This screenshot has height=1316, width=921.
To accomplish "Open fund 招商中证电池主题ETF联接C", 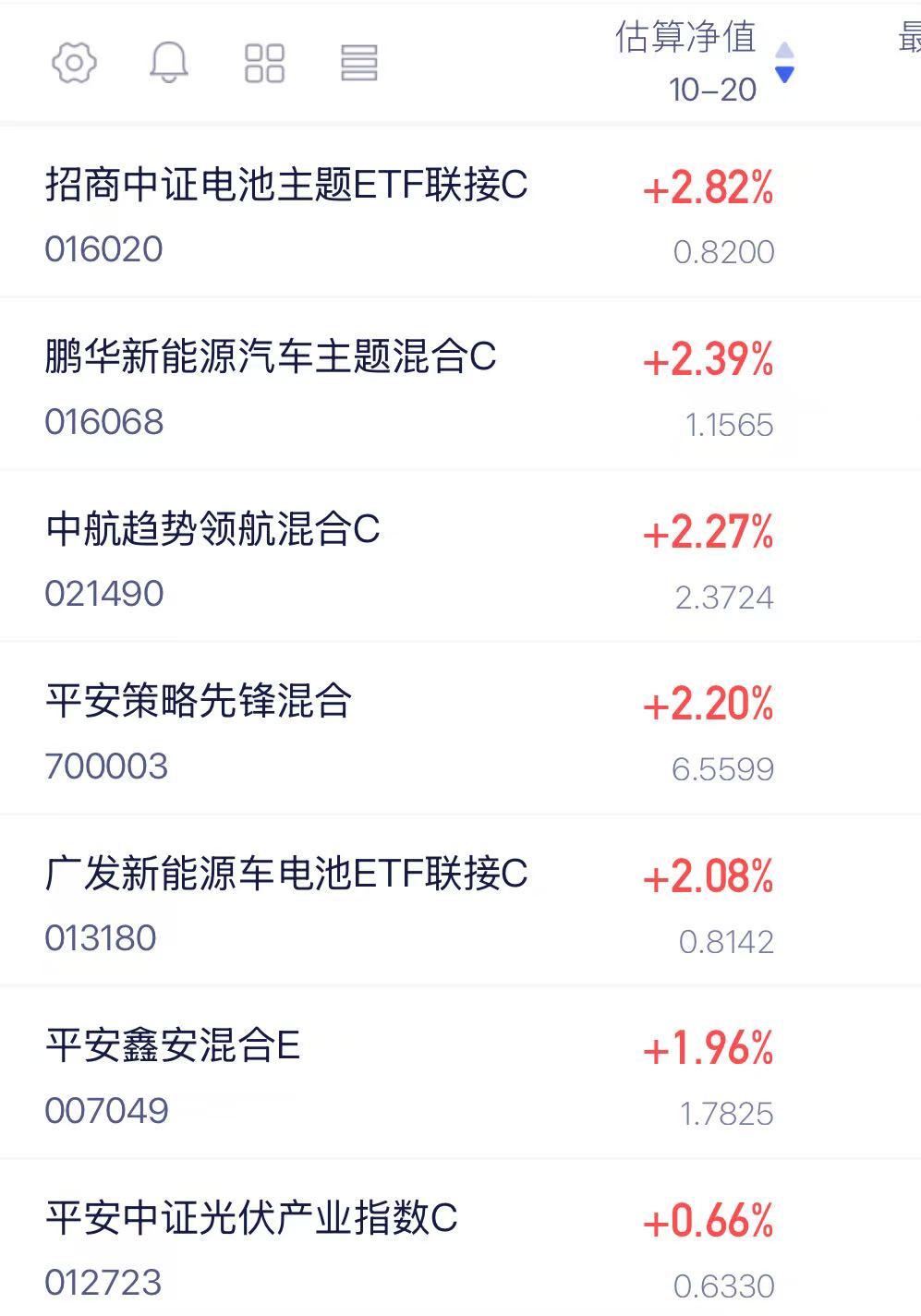I will [460, 211].
